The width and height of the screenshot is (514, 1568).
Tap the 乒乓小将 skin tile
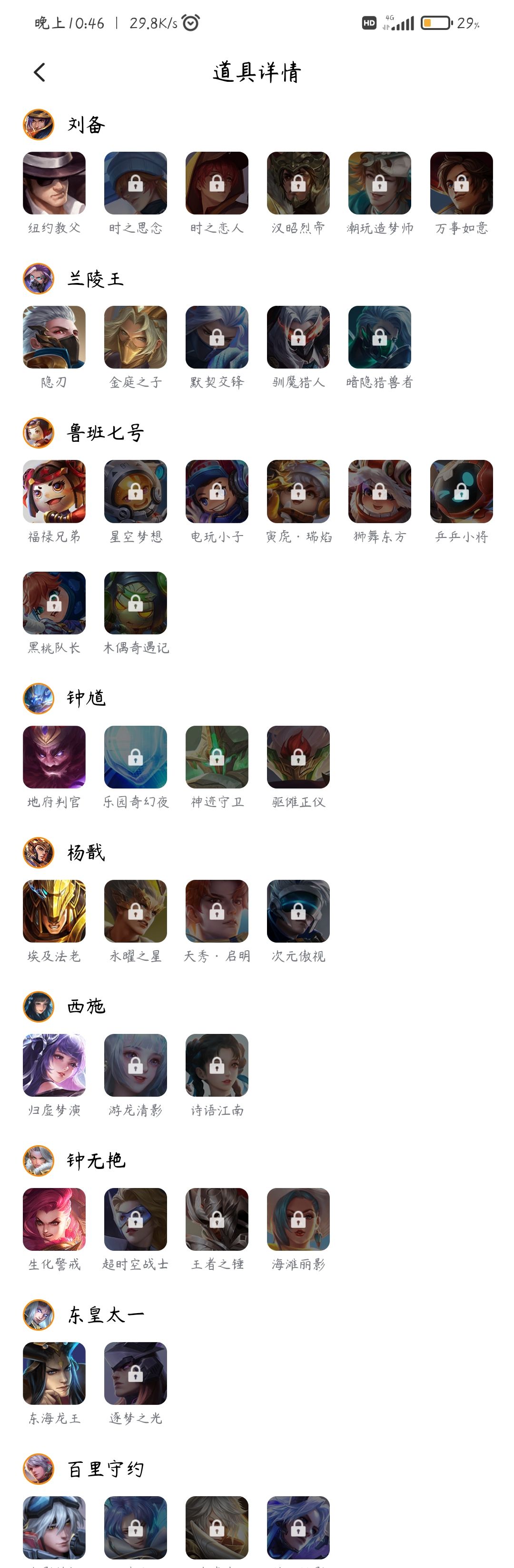461,491
